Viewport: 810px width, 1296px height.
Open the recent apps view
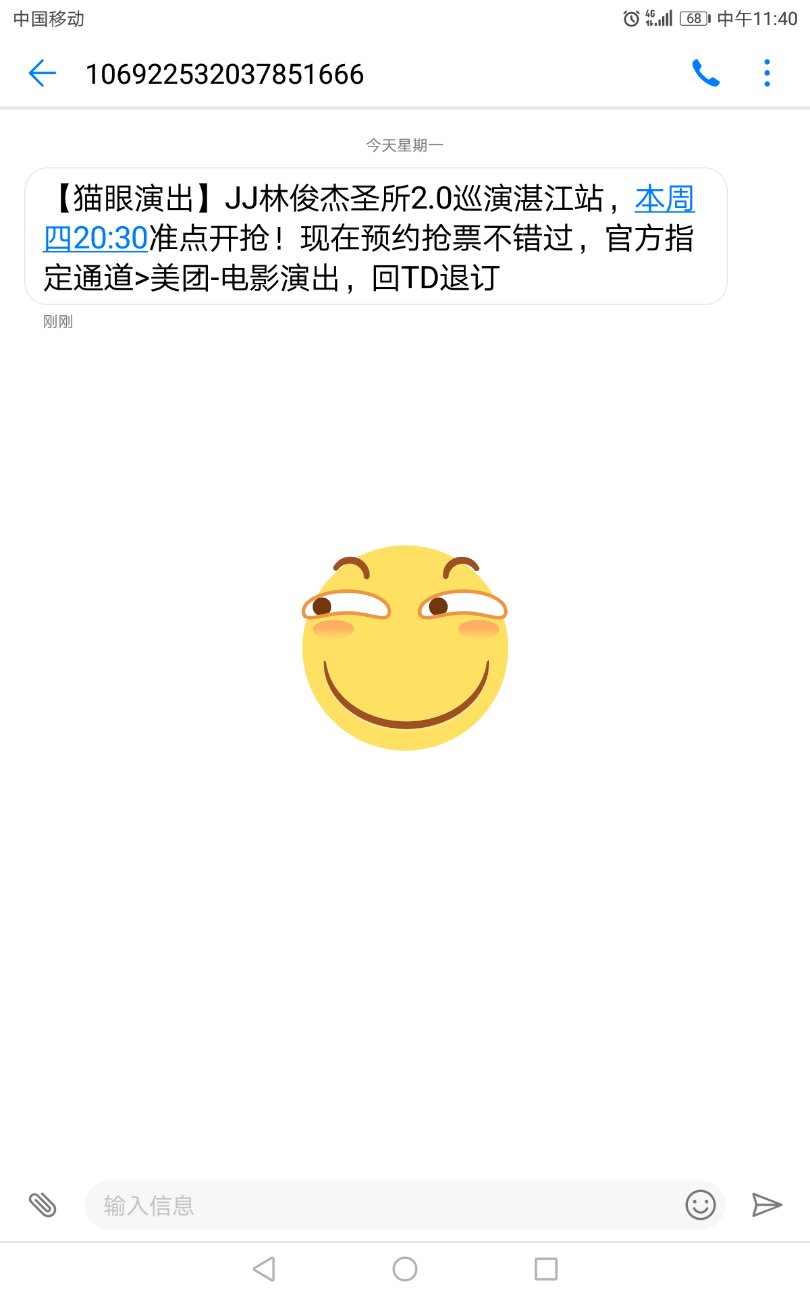click(x=546, y=1269)
